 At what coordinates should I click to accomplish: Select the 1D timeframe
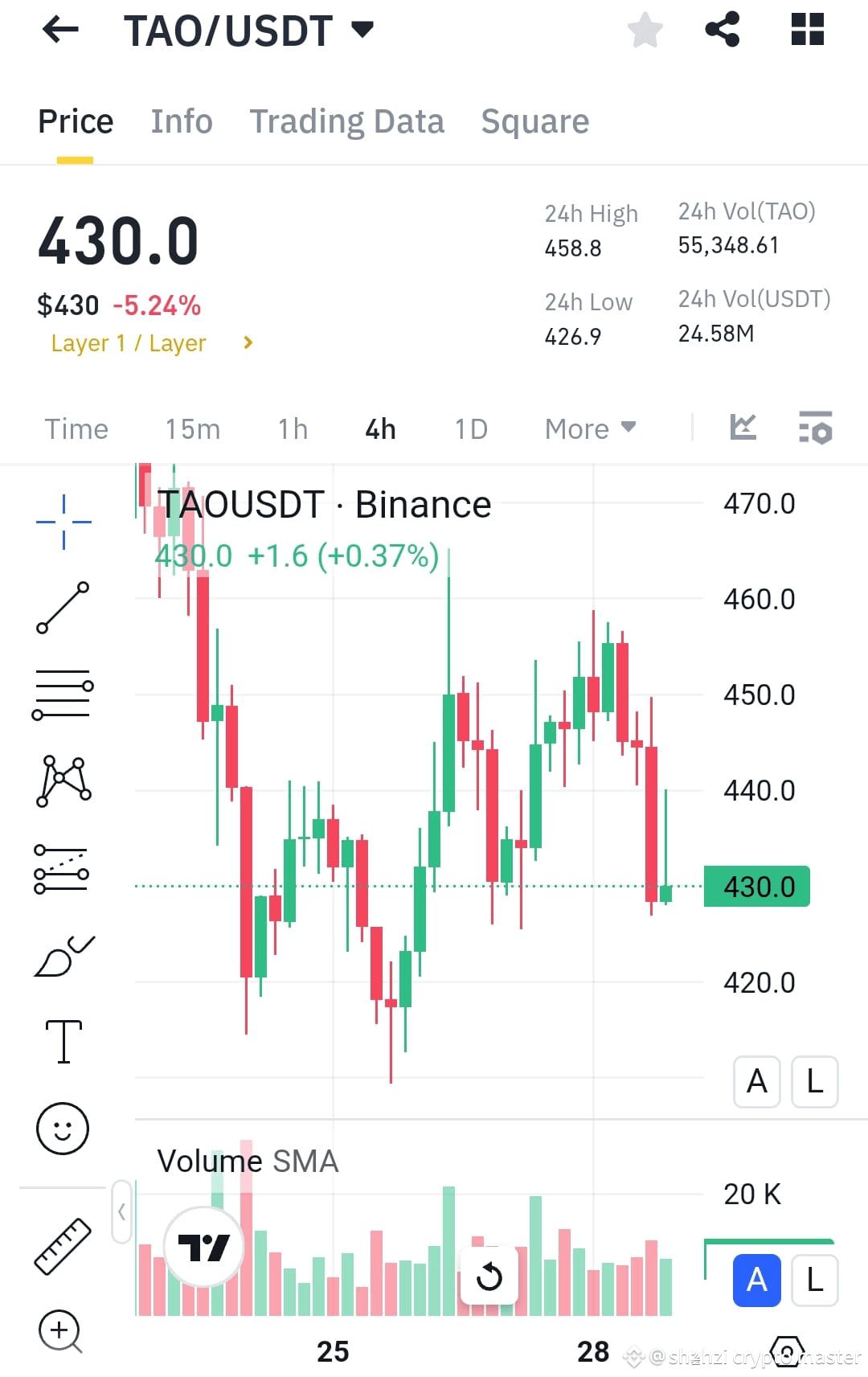coord(471,428)
